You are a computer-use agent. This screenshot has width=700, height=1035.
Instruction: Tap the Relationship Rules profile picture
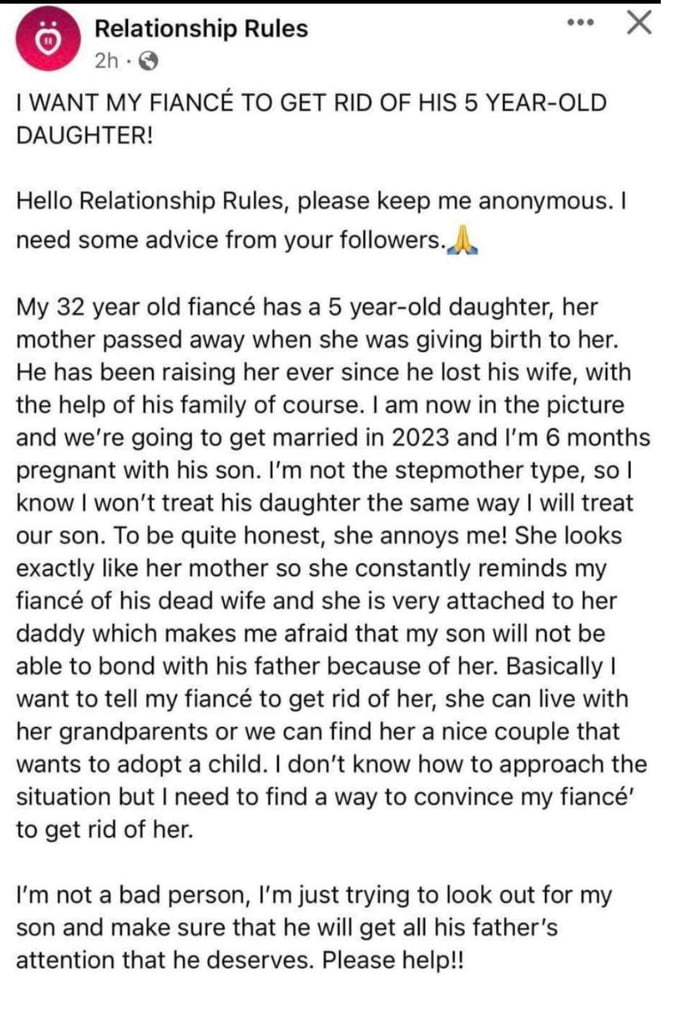click(43, 41)
